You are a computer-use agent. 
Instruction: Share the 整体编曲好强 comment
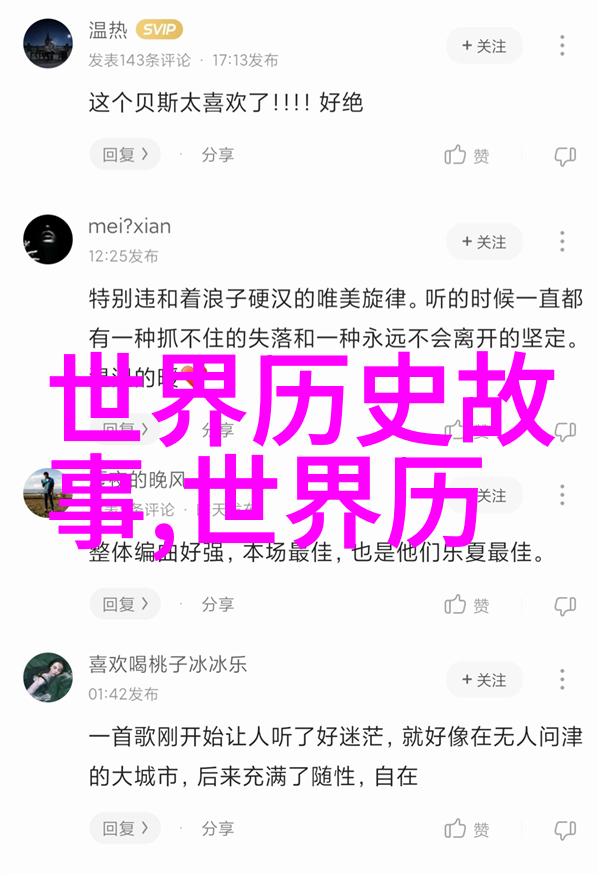coord(217,604)
